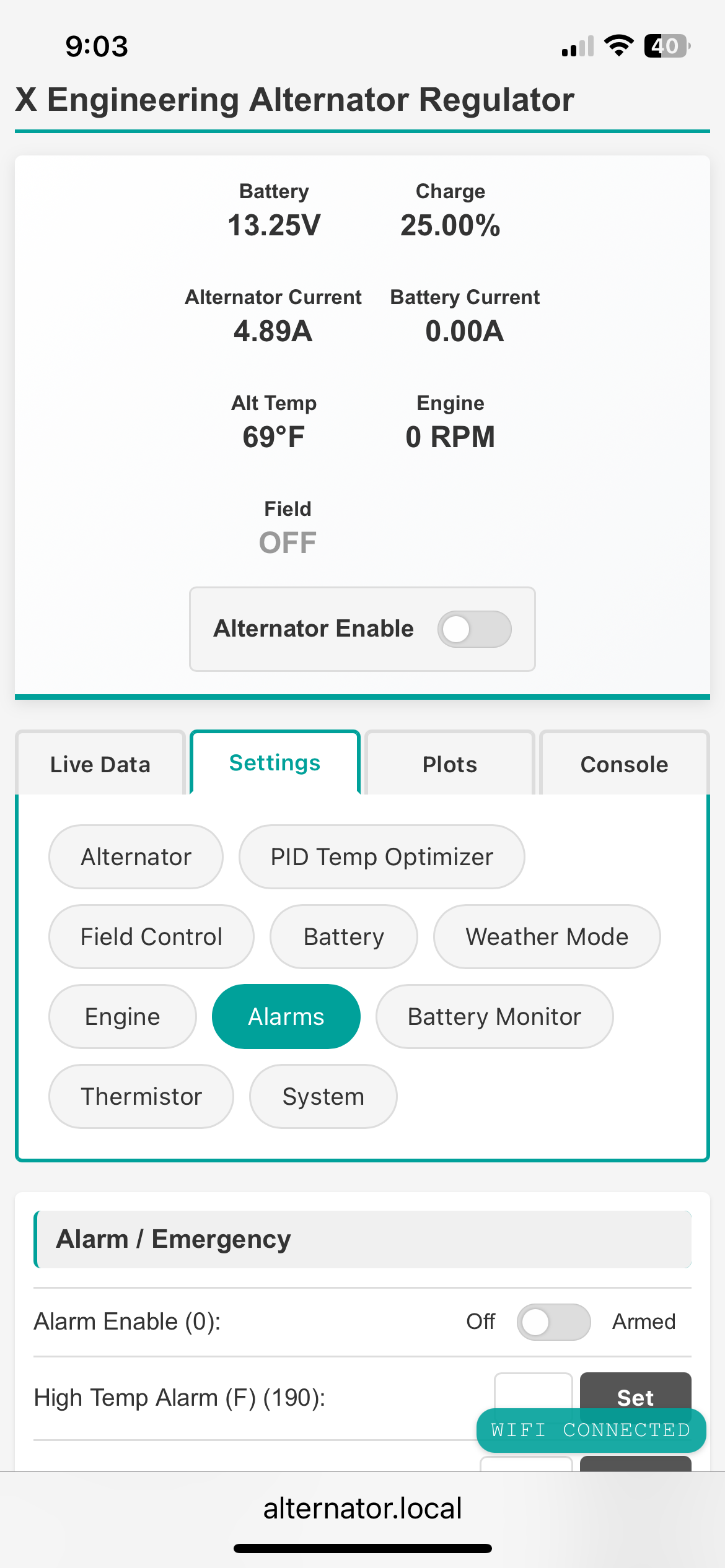725x1568 pixels.
Task: Open Field Control settings
Action: (151, 936)
